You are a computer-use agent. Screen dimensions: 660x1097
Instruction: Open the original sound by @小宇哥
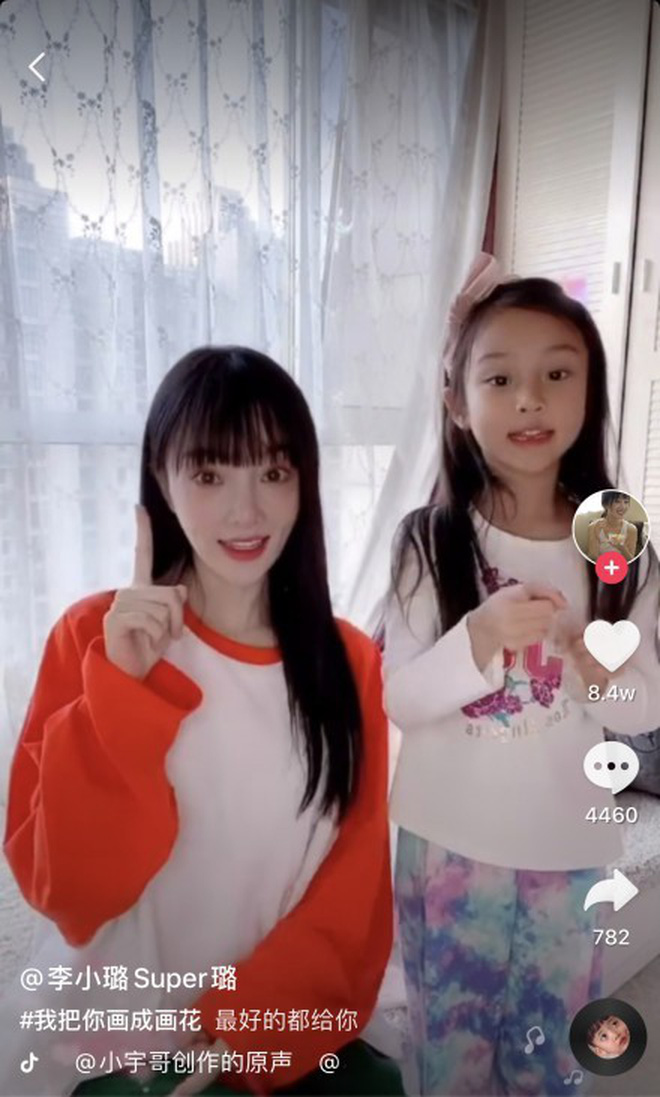[184, 1062]
